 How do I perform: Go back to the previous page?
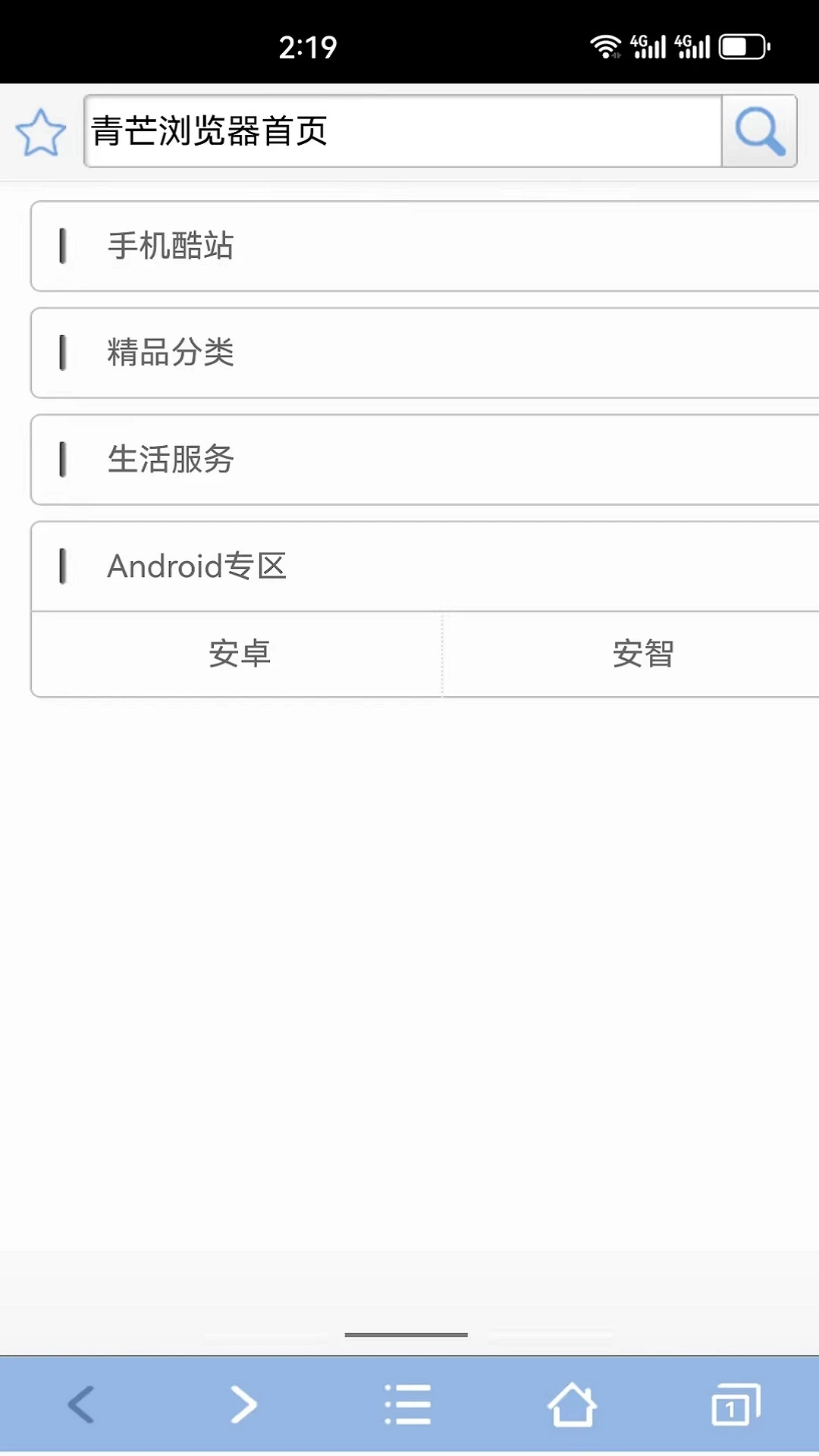click(x=81, y=1405)
